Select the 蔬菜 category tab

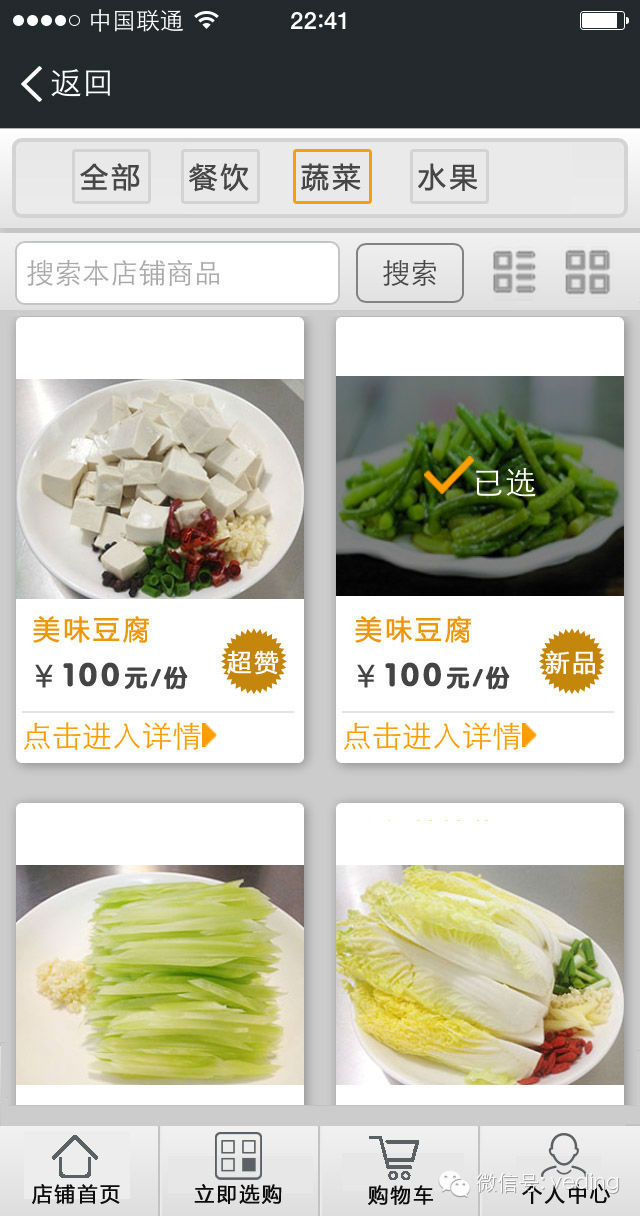point(332,177)
